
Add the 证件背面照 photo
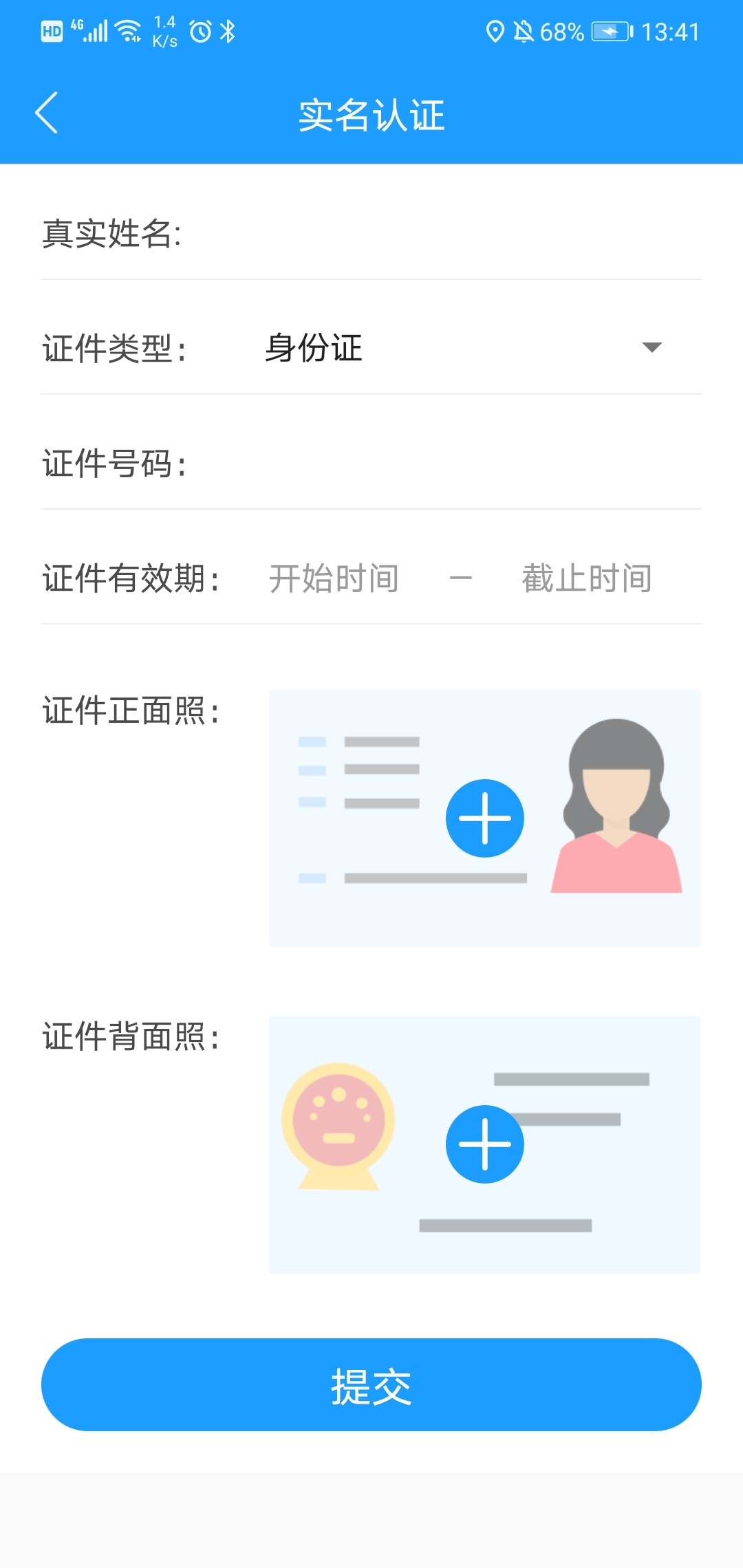tap(484, 1144)
